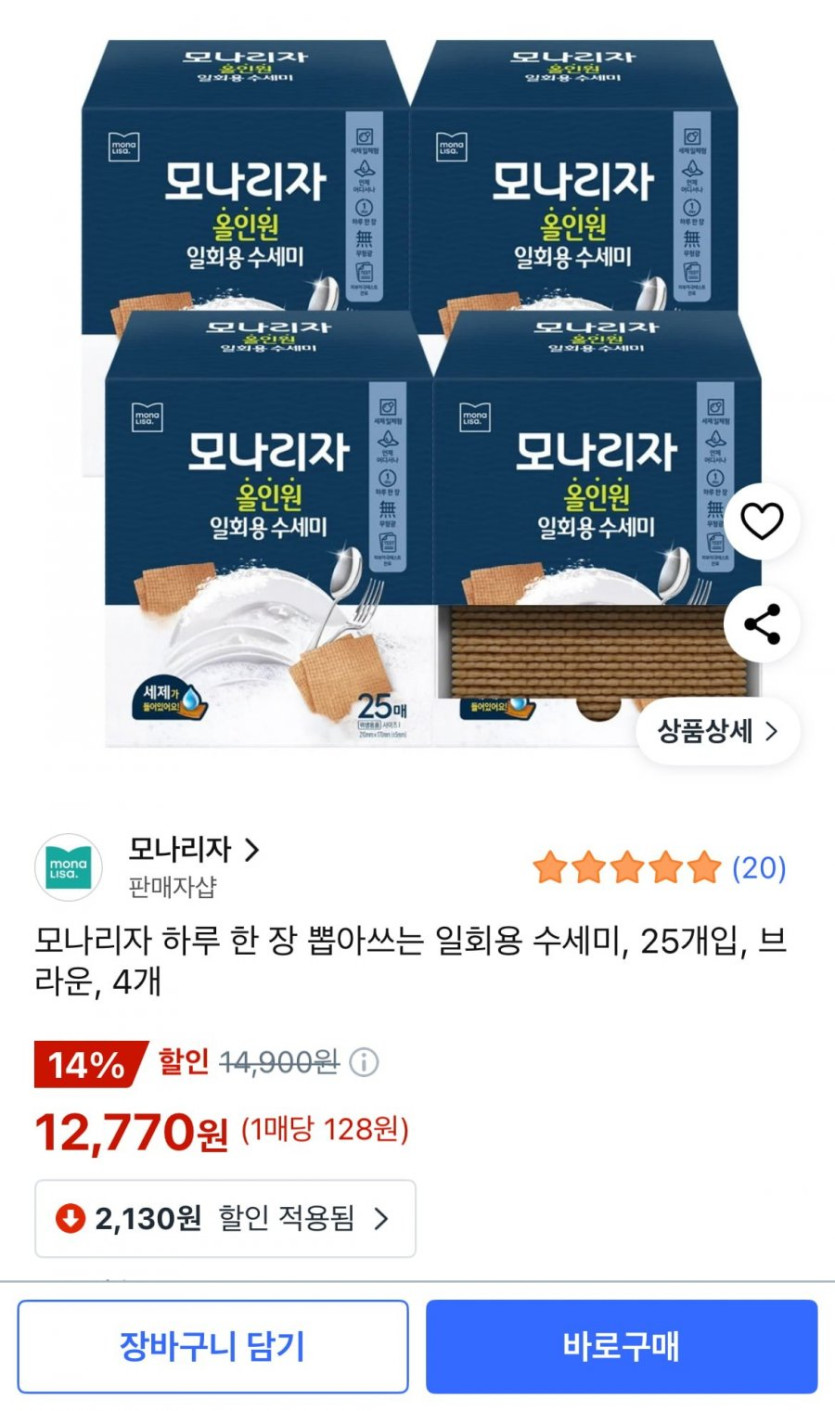This screenshot has width=835, height=1411.
Task: Share this product listing
Action: [x=762, y=625]
